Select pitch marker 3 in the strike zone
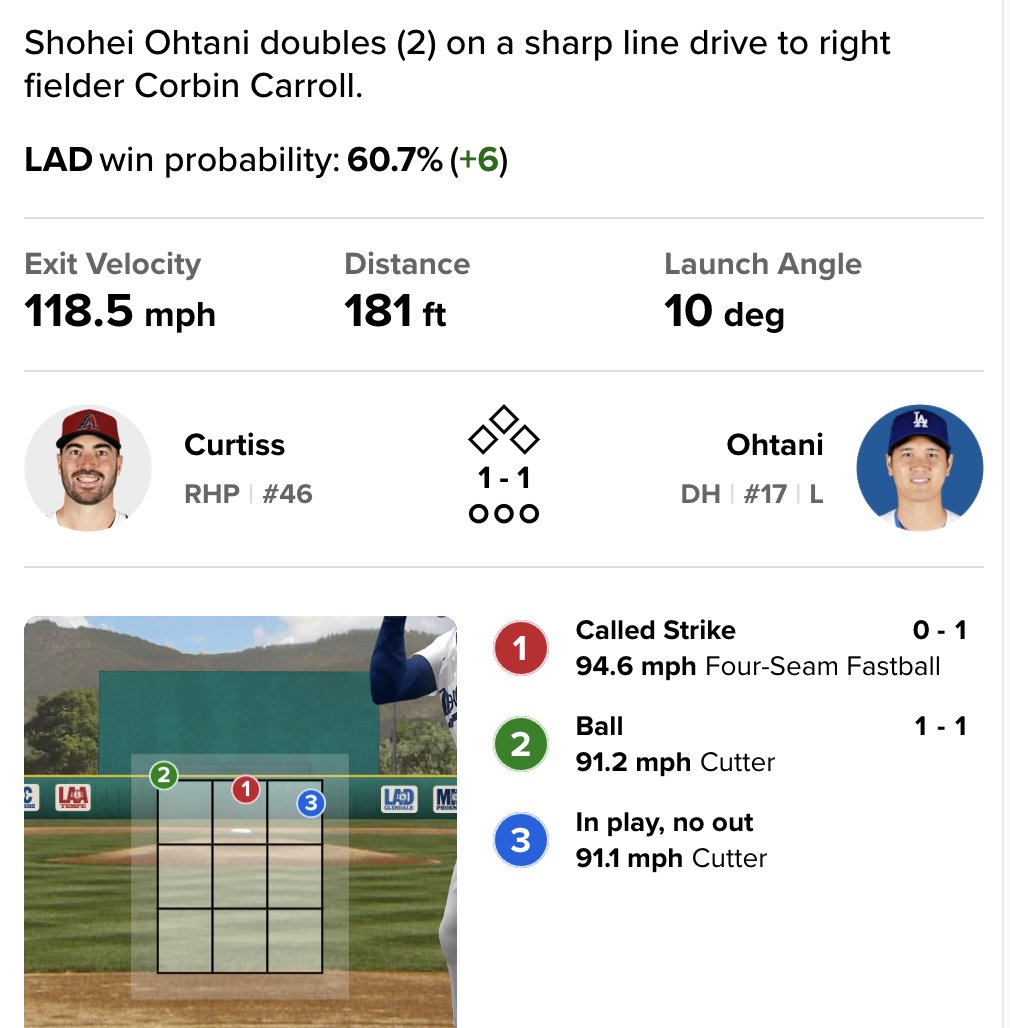Screen dimensions: 1010x1028 pyautogui.click(x=311, y=800)
